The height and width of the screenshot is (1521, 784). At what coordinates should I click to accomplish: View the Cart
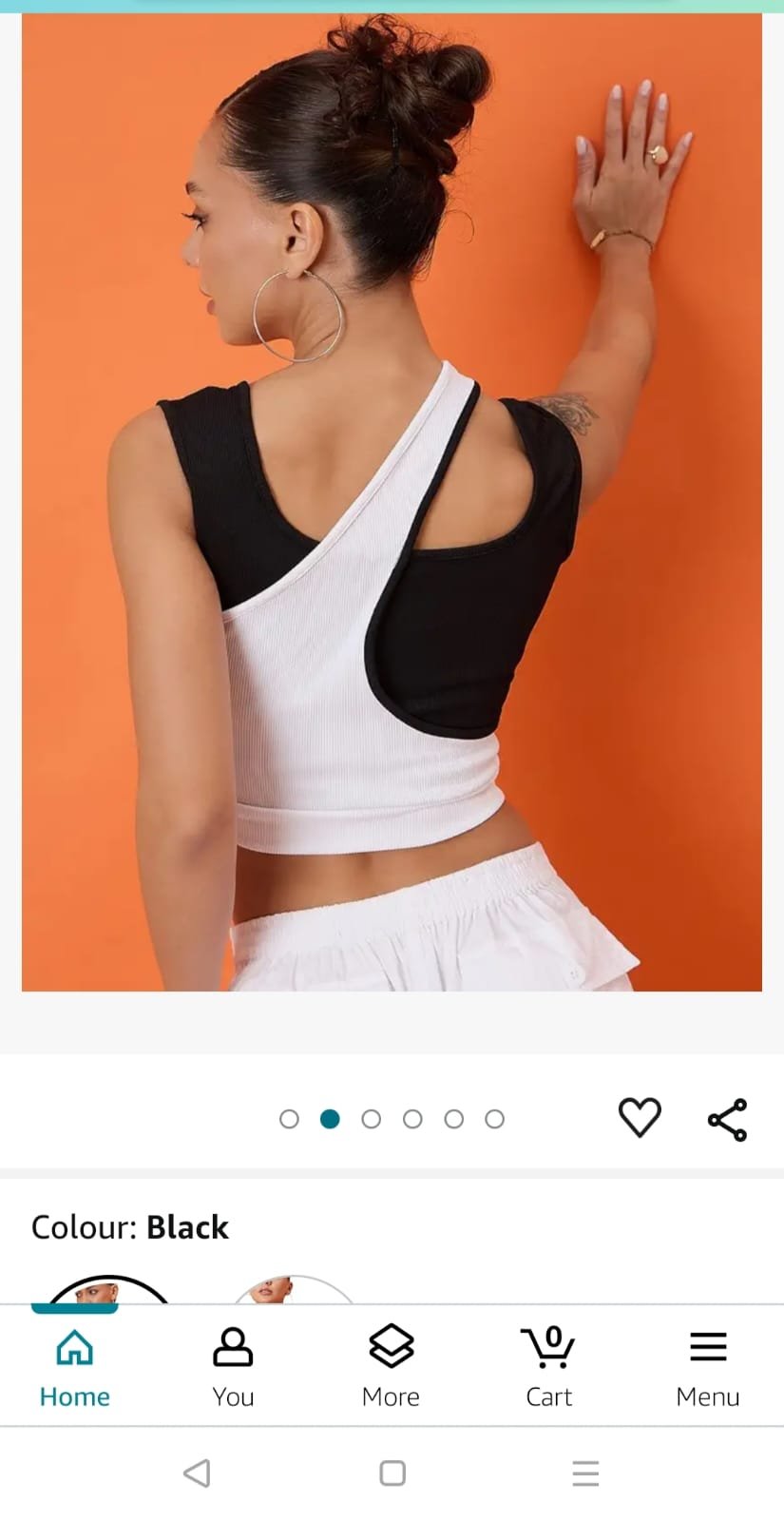click(549, 1366)
